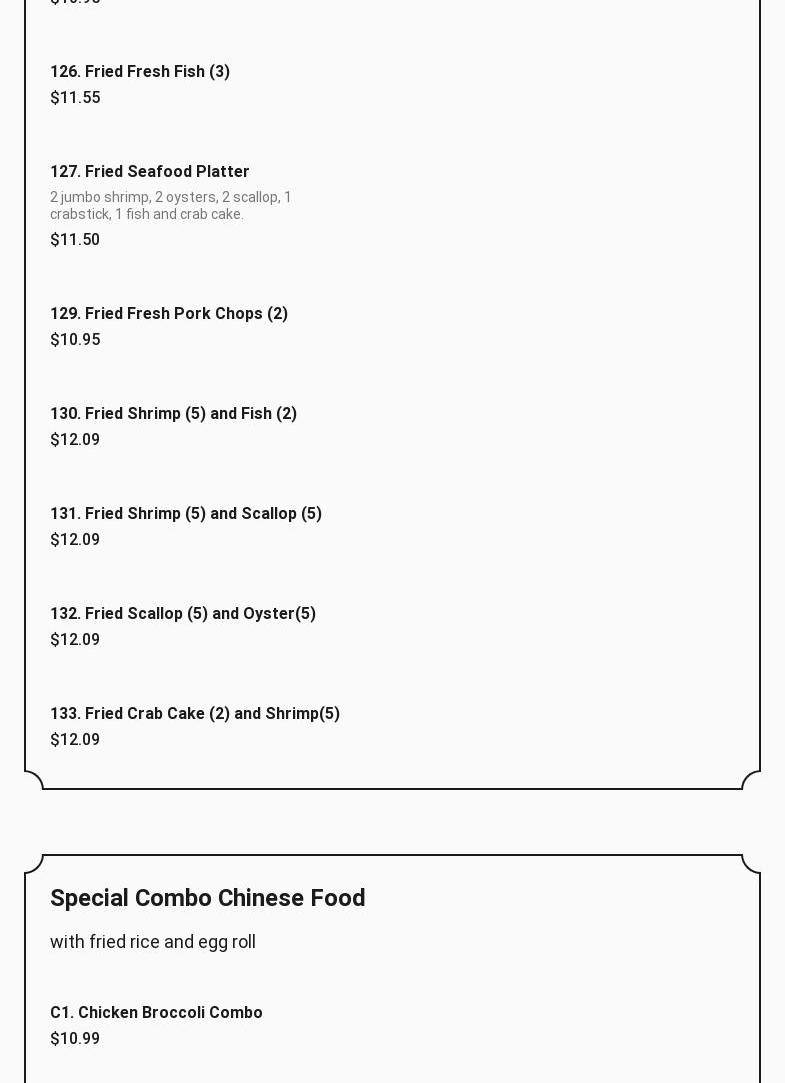Open 129. Fried Fresh Pork Chops
Viewport: 785px width, 1083px height.
169,314
